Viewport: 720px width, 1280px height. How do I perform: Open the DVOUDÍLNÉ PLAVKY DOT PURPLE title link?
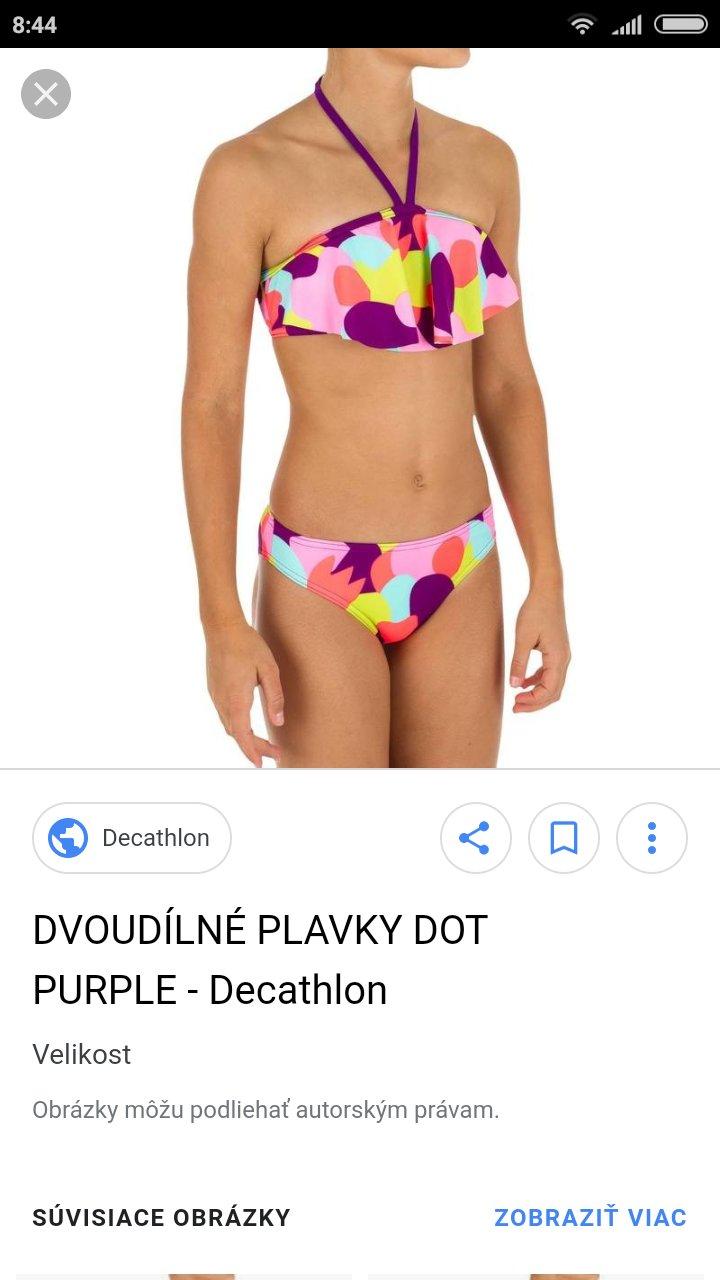[260, 960]
